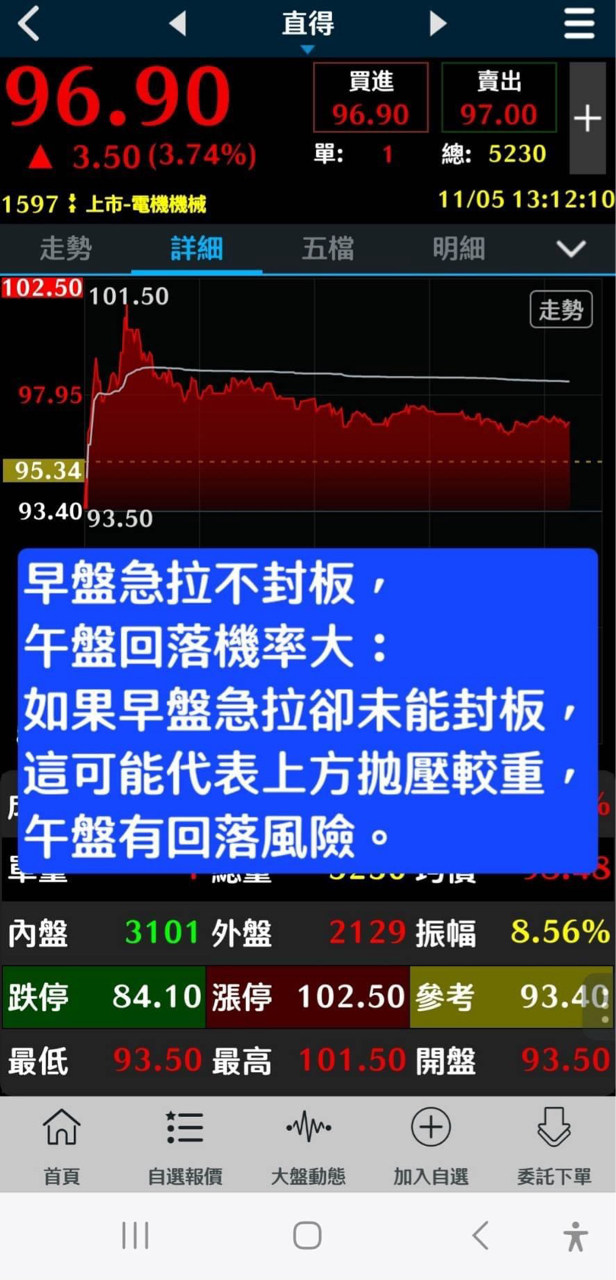The image size is (616, 1280).
Task: Open 大盤動態
Action: tap(308, 1146)
